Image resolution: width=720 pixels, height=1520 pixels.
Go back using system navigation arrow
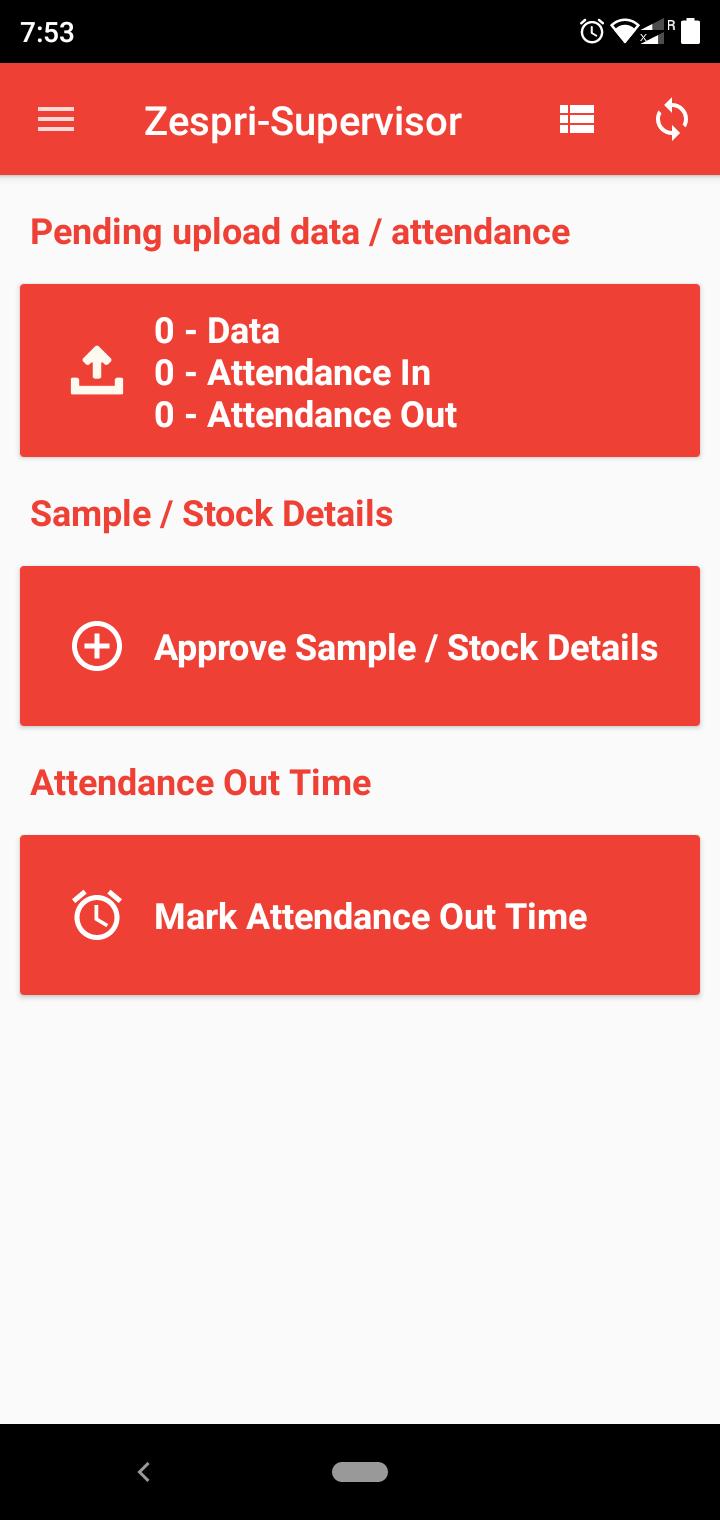click(x=144, y=1472)
